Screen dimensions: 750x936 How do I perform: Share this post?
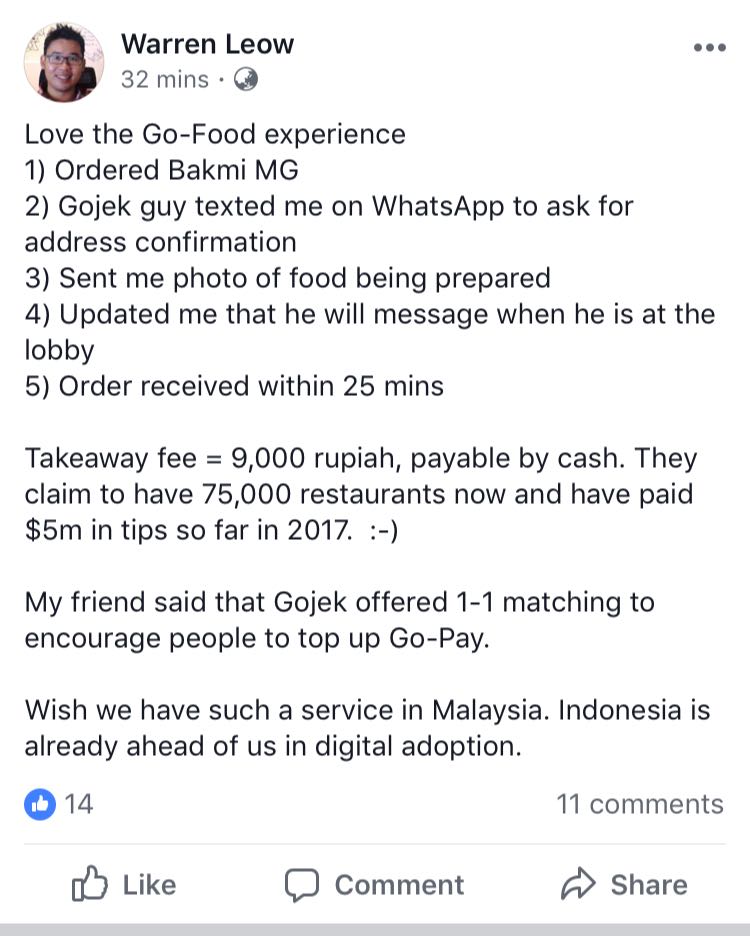pos(625,884)
